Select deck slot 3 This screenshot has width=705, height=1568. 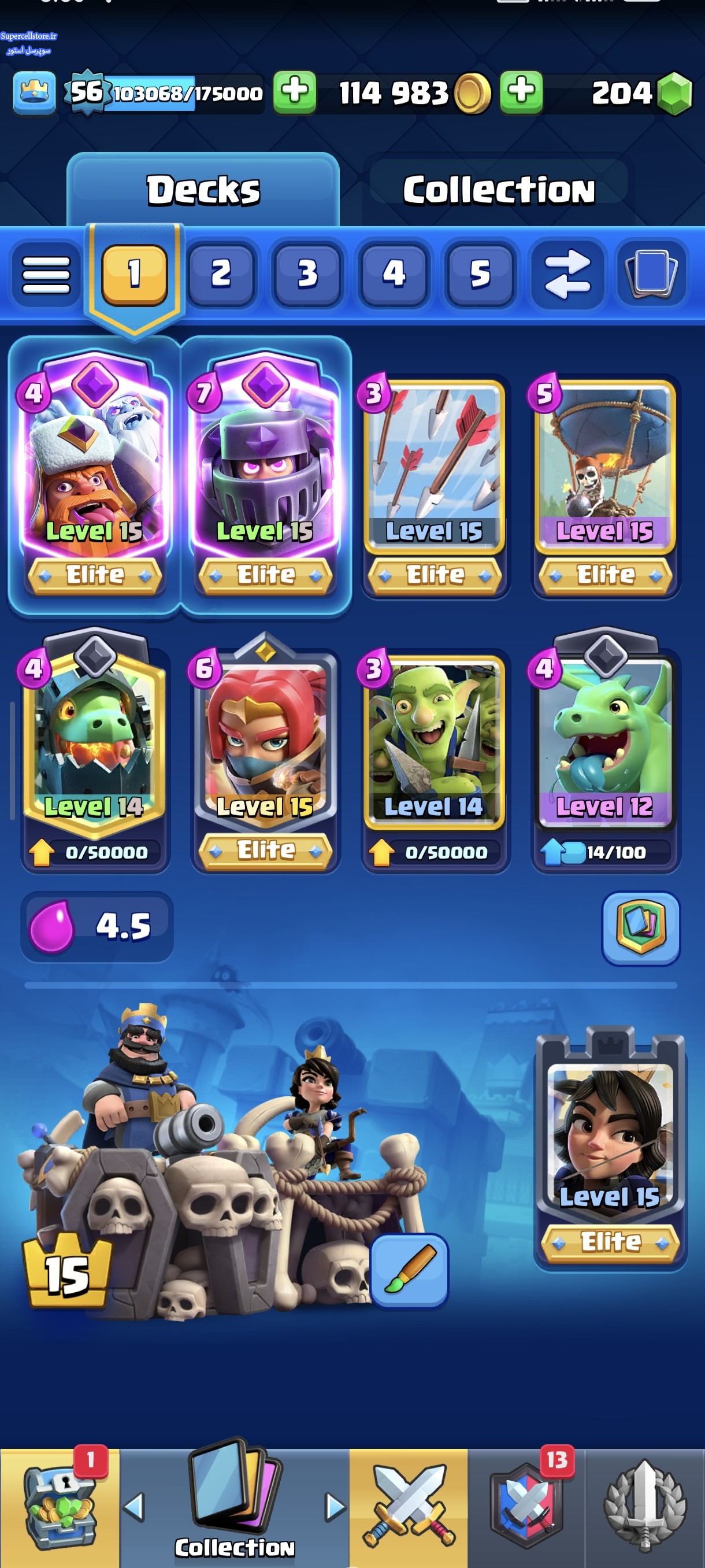(x=307, y=273)
